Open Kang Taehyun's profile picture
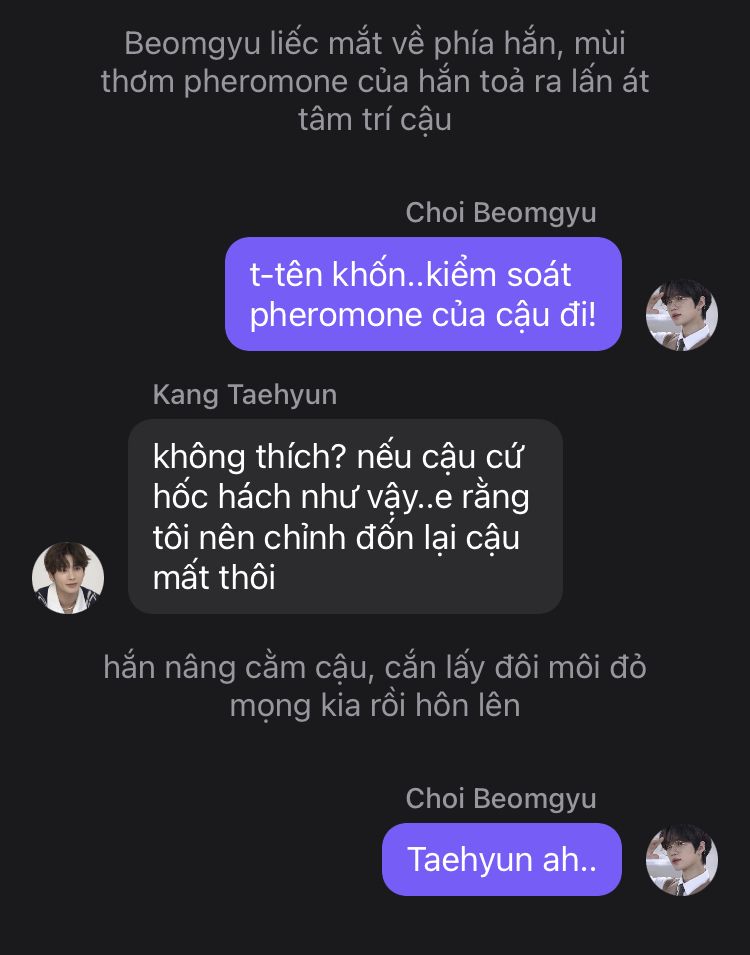The height and width of the screenshot is (955, 750). pos(68,578)
